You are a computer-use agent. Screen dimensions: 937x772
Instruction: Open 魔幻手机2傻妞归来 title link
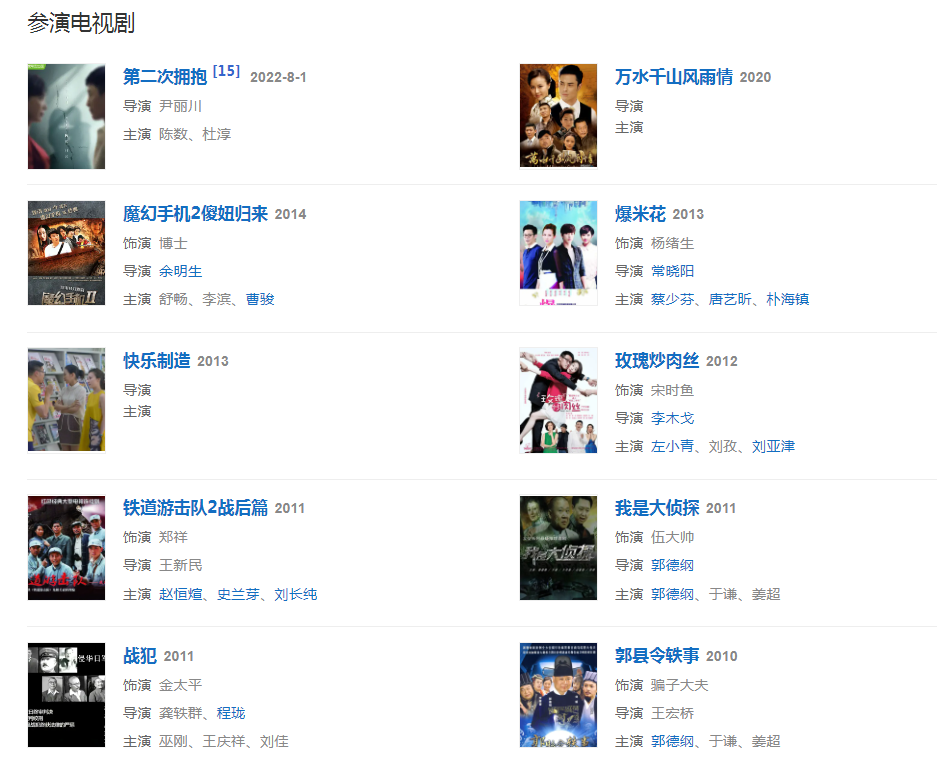pos(195,214)
